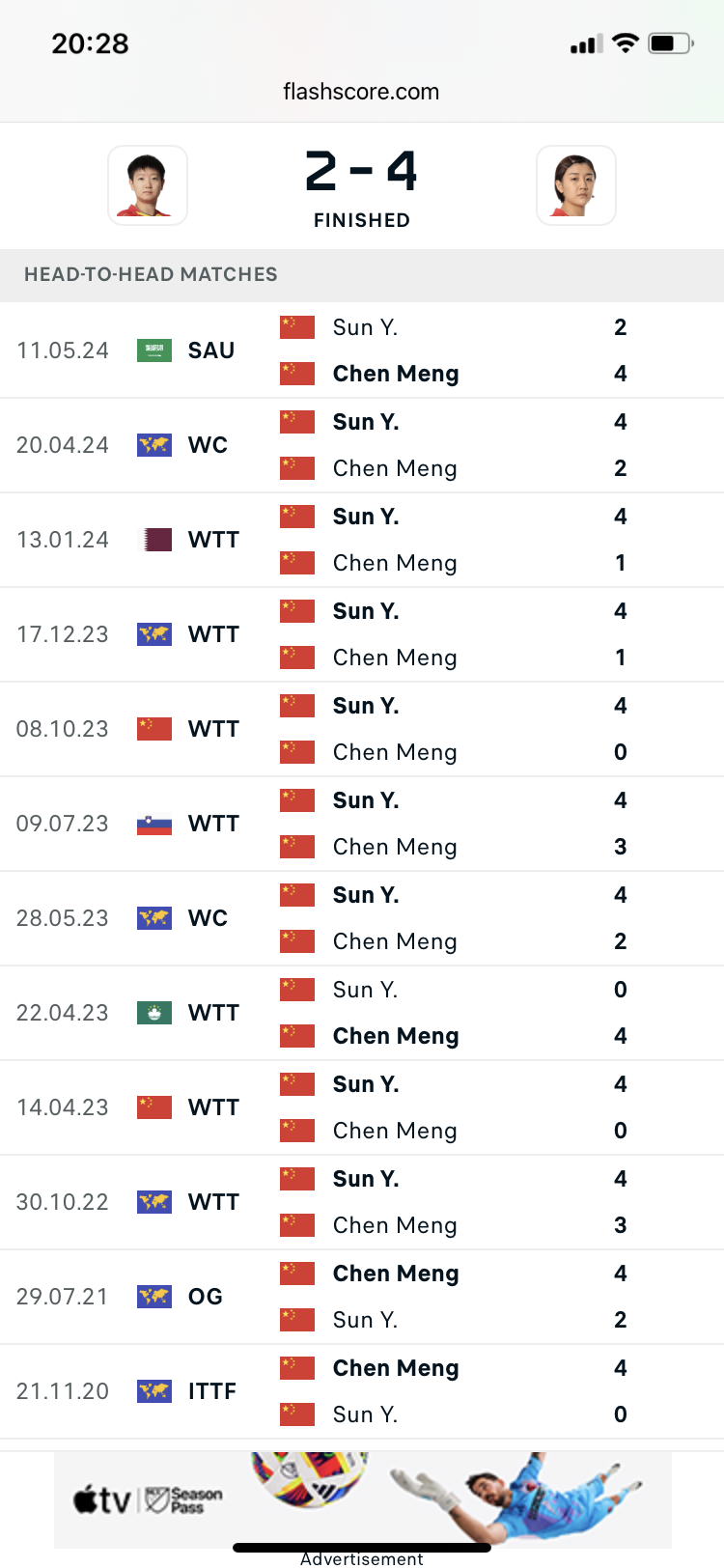Open the 17.12.23 WTT match
The image size is (724, 1568).
coord(362,634)
